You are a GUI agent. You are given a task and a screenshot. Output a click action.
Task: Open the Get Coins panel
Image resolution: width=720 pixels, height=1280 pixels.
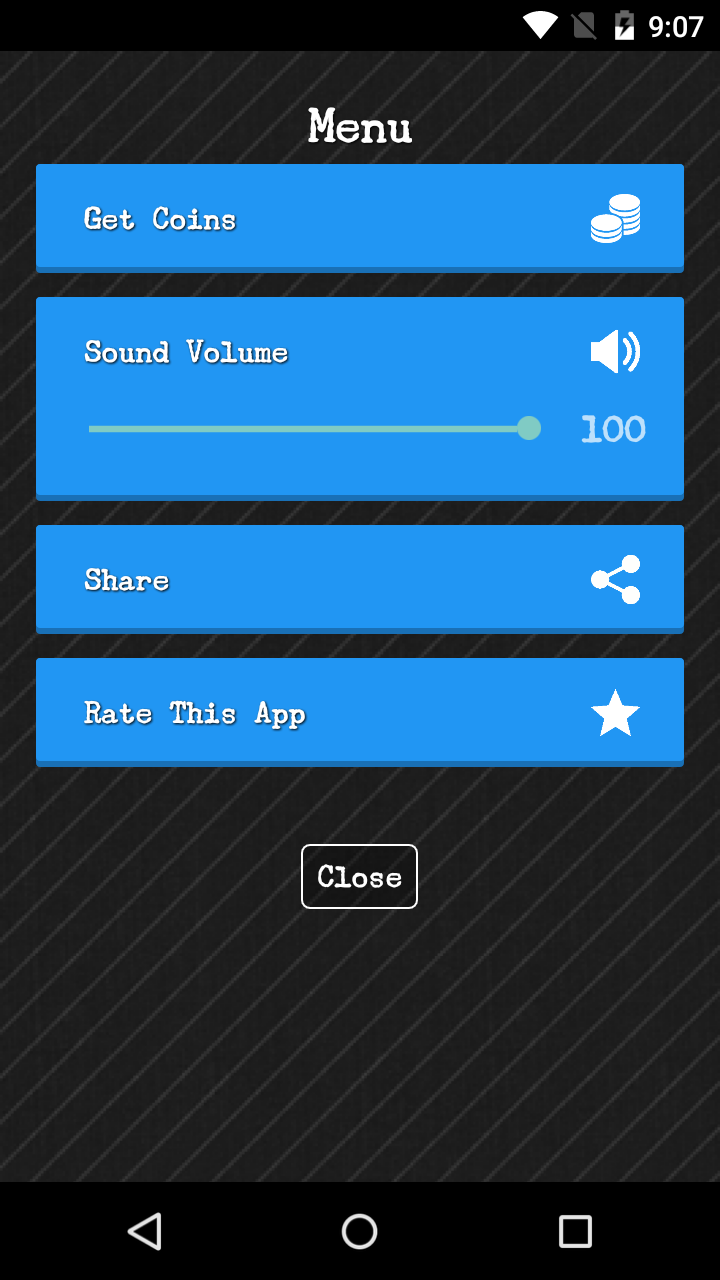click(360, 217)
